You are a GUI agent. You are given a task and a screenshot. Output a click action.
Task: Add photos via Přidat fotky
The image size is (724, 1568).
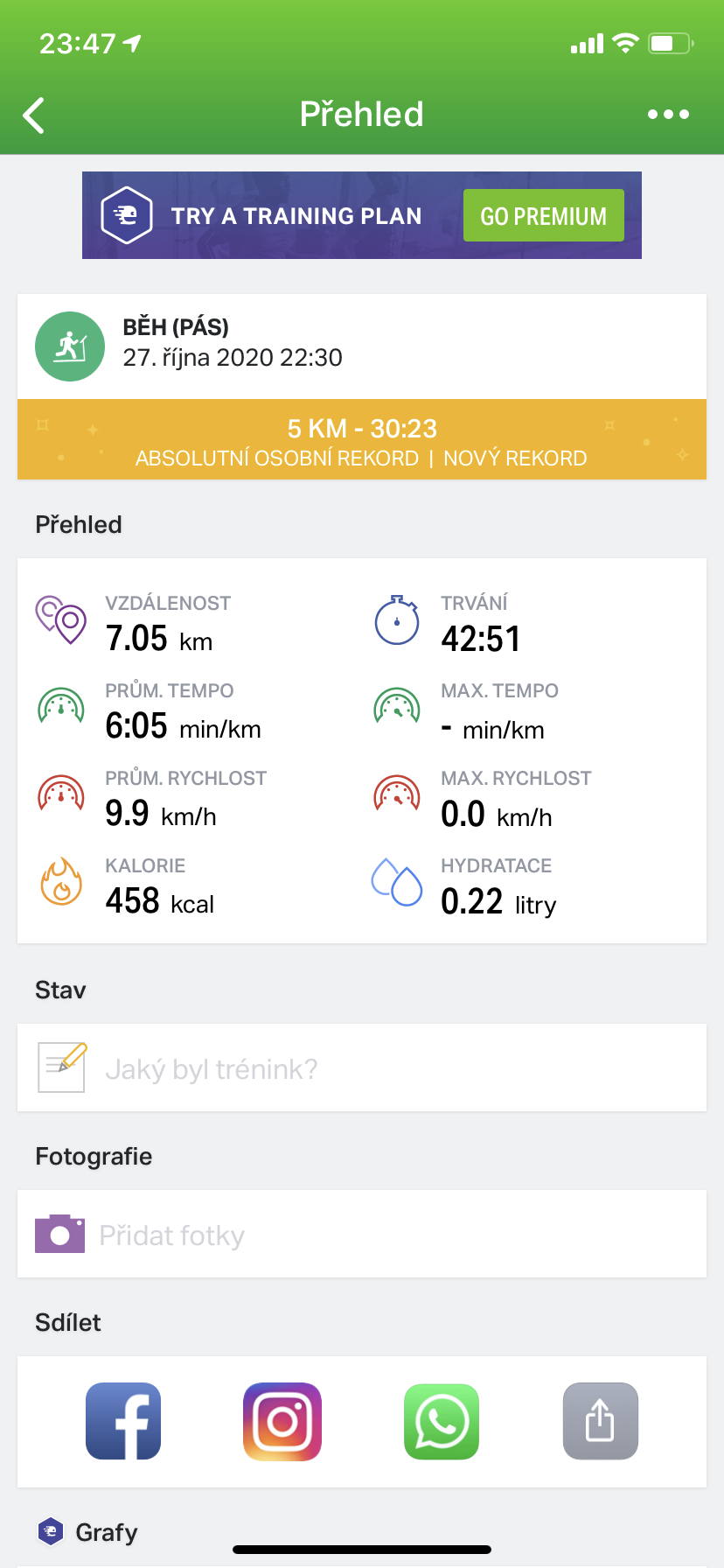[x=362, y=1234]
